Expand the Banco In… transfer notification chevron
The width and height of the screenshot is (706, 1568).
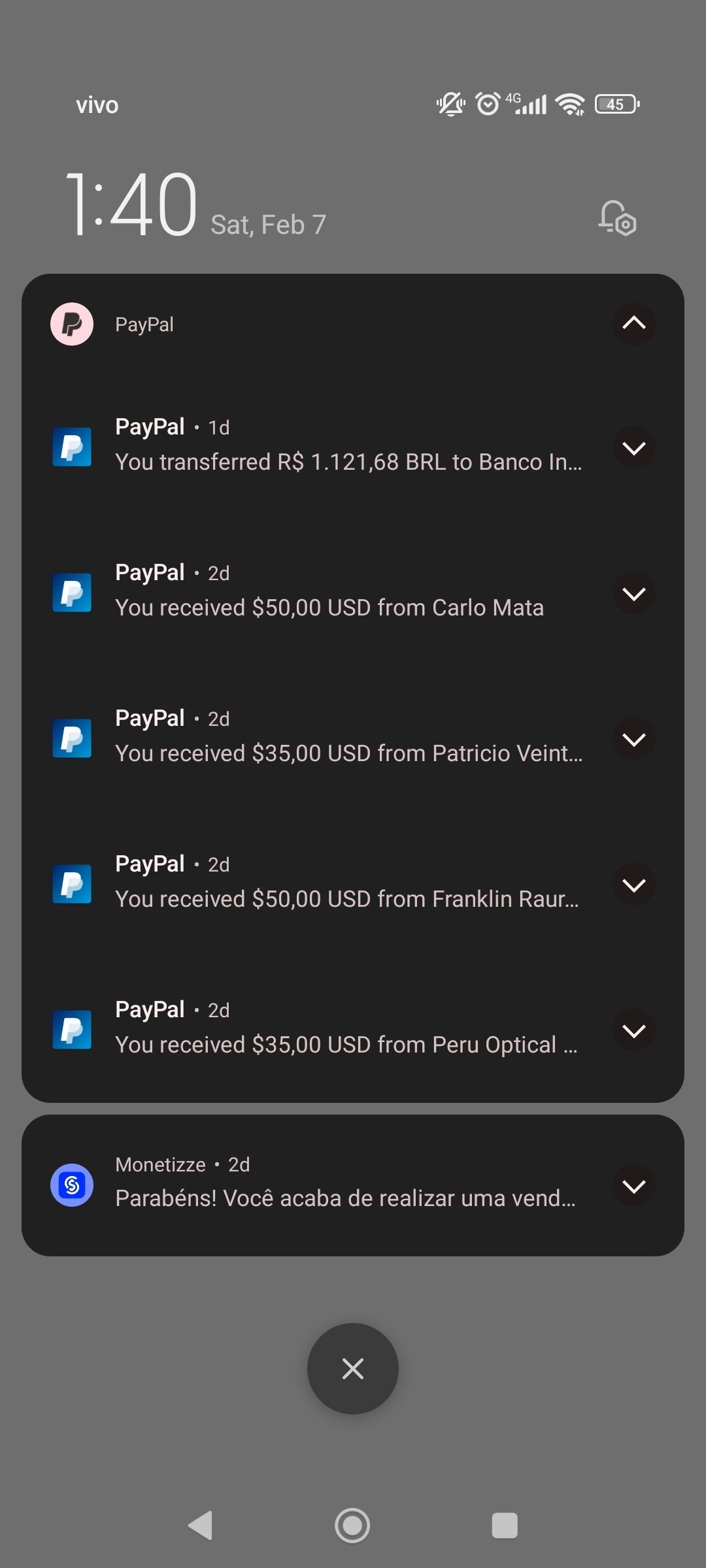633,448
